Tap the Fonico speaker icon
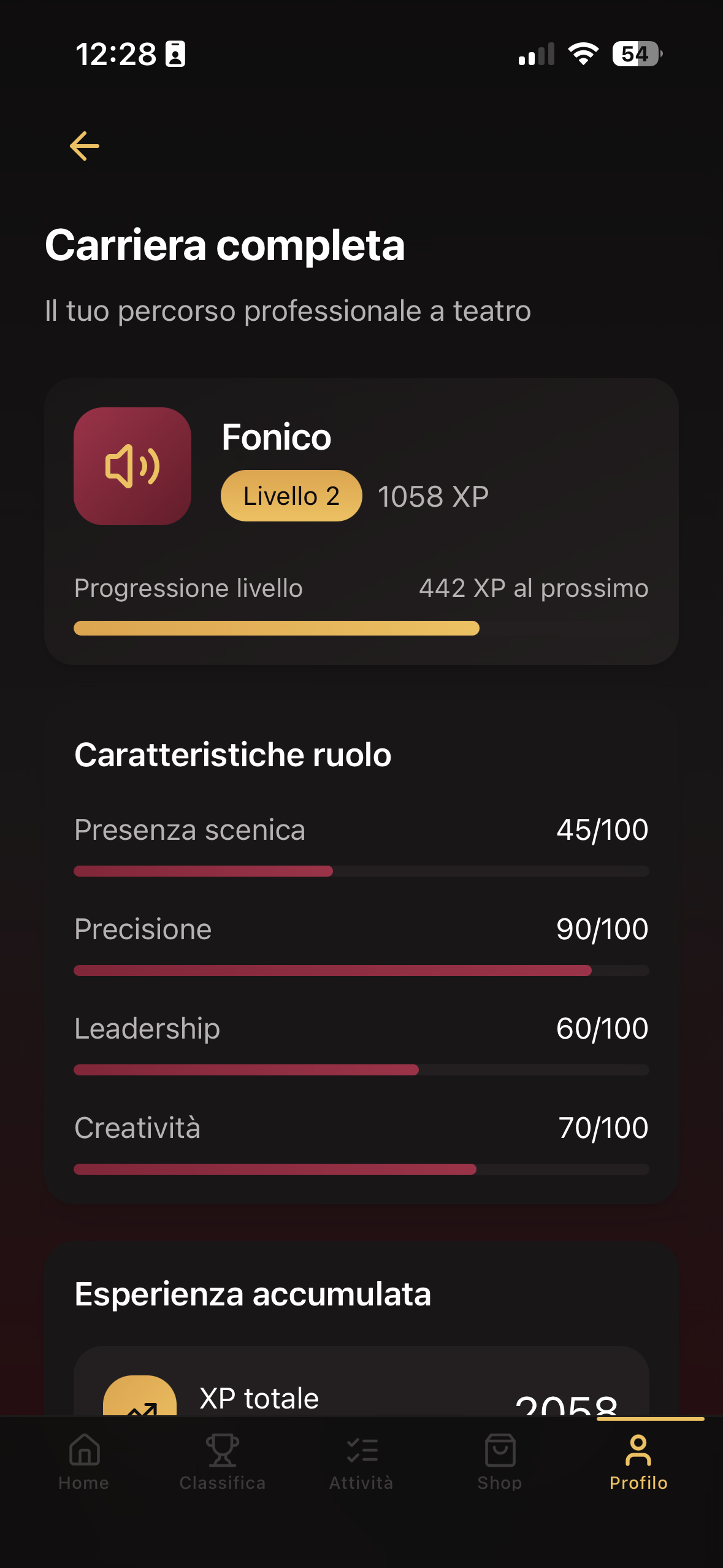The image size is (723, 1568). [x=132, y=467]
